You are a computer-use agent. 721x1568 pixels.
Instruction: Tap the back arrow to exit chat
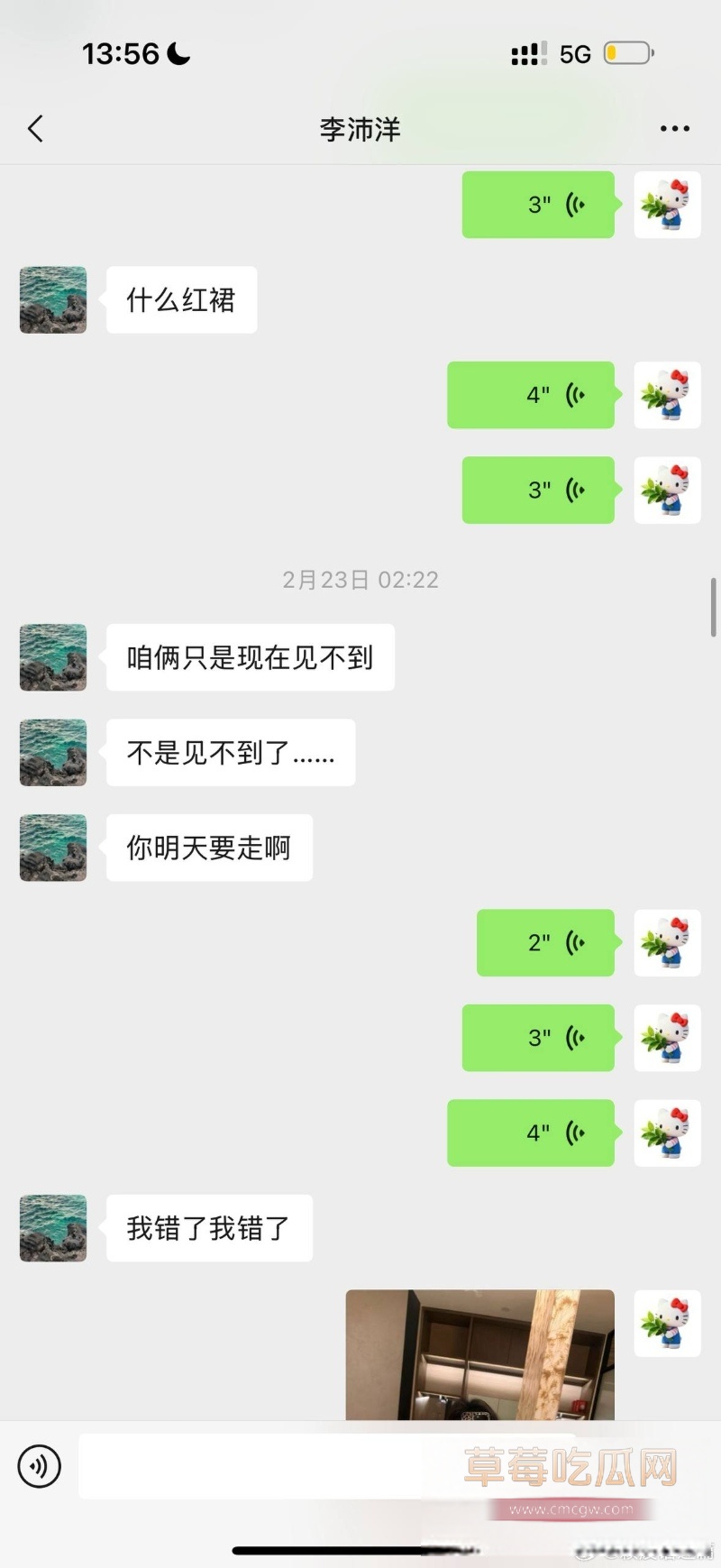click(x=34, y=128)
